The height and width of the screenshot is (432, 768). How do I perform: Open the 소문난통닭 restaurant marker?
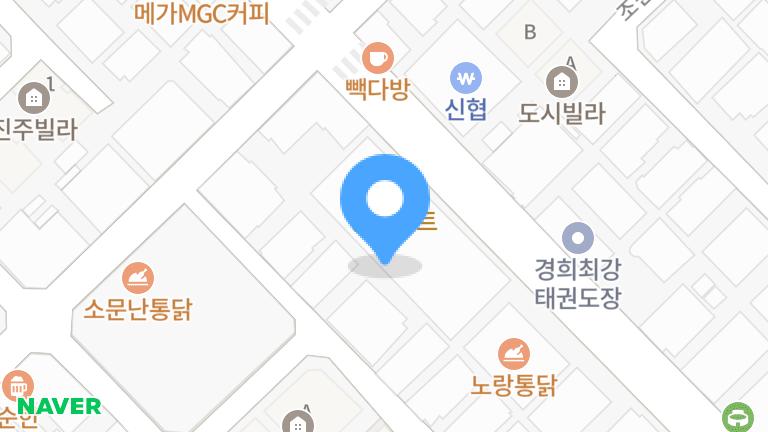pos(137,276)
